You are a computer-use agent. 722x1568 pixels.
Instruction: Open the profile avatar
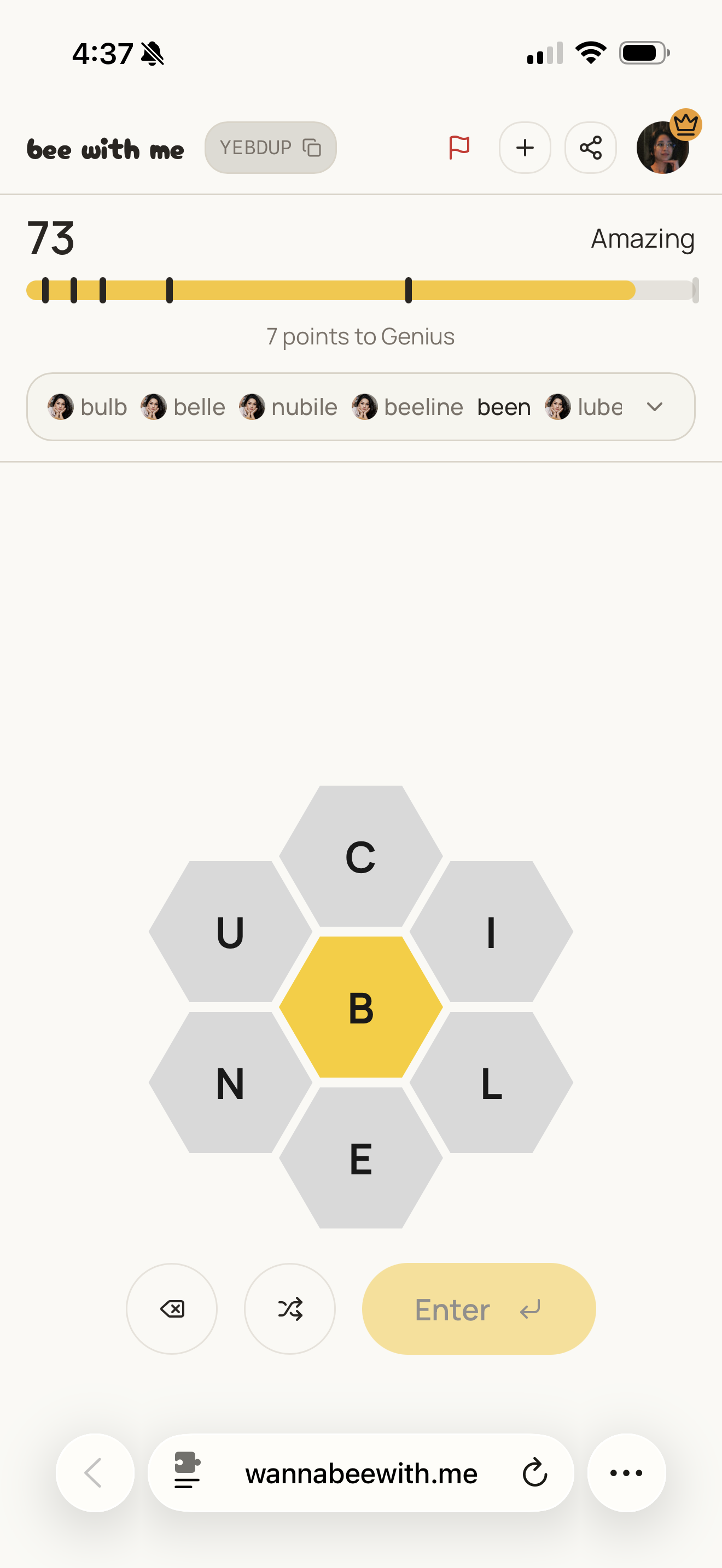point(662,148)
